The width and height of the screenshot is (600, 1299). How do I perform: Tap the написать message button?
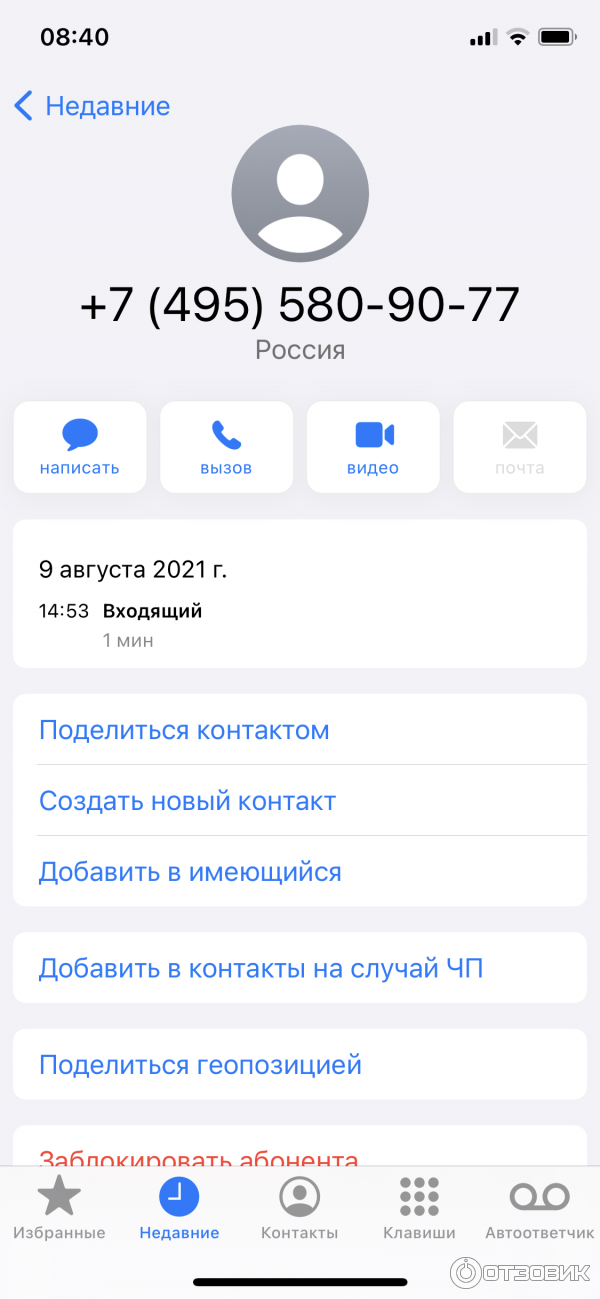tap(80, 447)
